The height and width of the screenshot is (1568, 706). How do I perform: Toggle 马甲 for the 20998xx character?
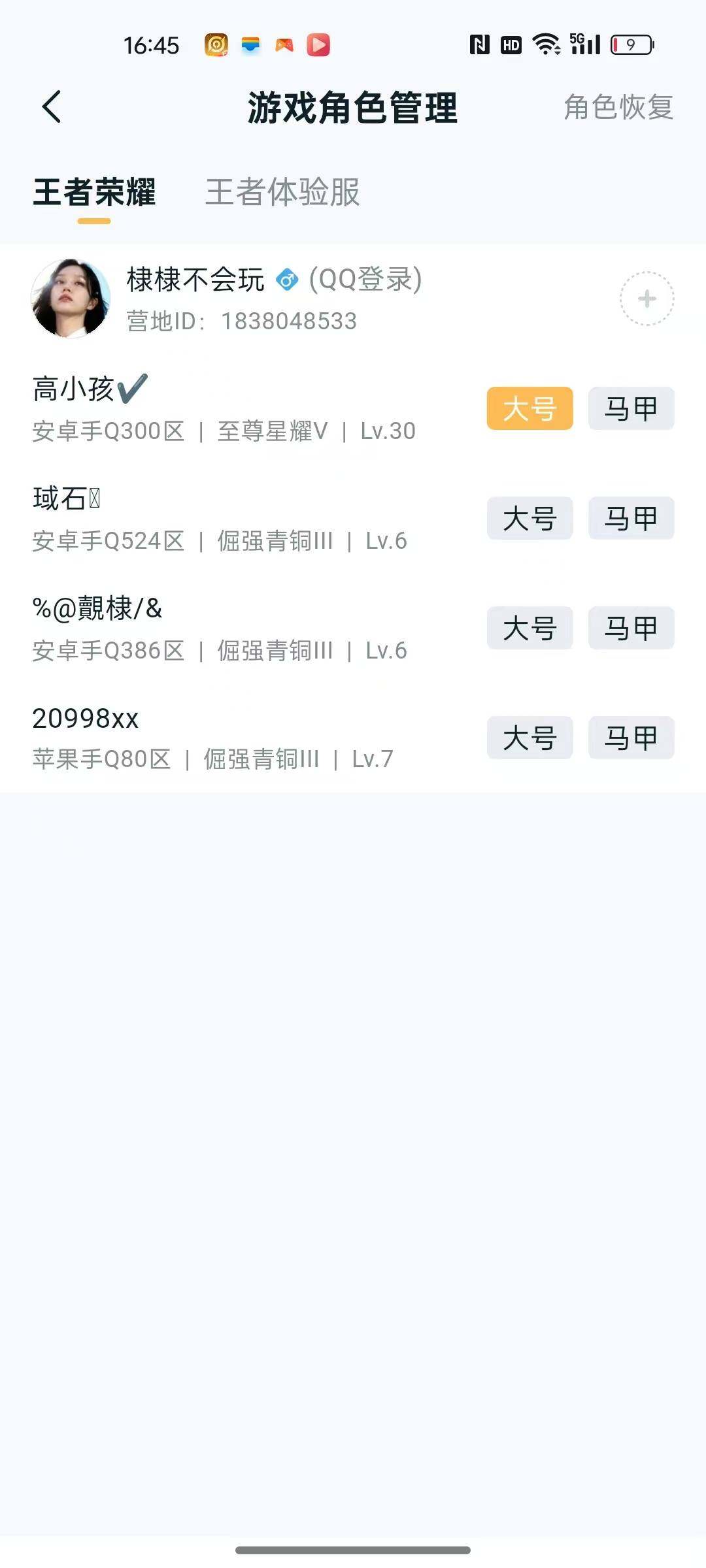(630, 738)
